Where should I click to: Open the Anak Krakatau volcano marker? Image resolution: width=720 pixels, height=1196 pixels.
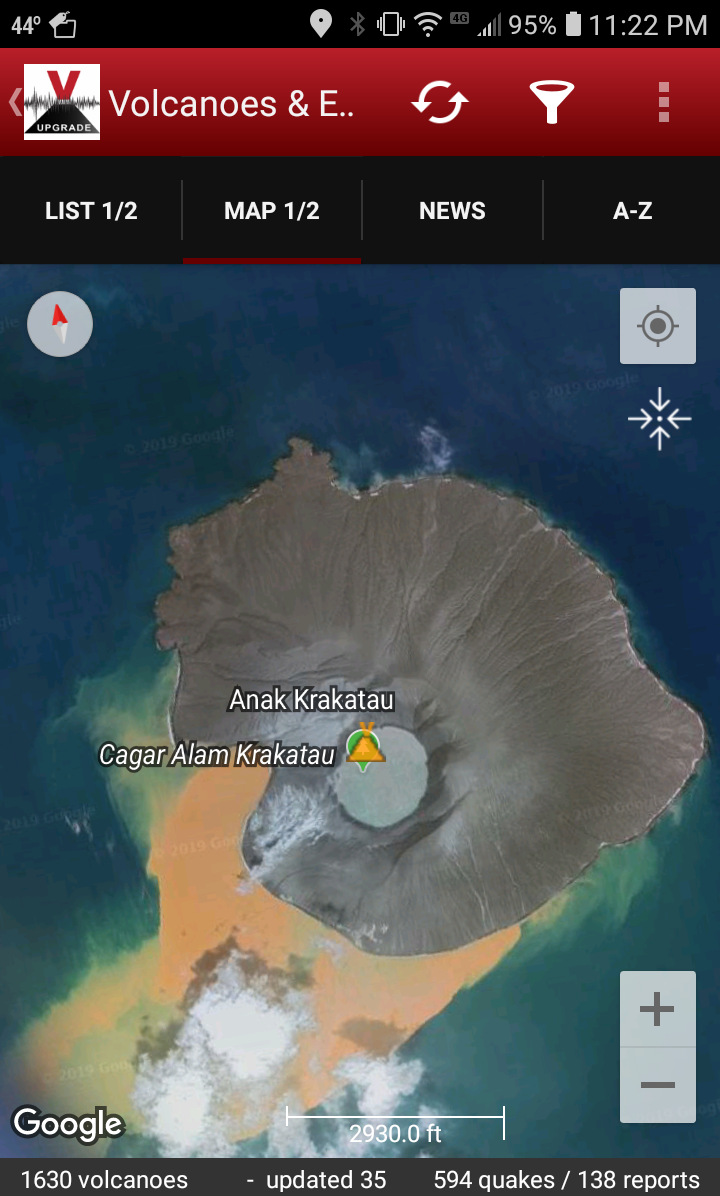(x=365, y=746)
